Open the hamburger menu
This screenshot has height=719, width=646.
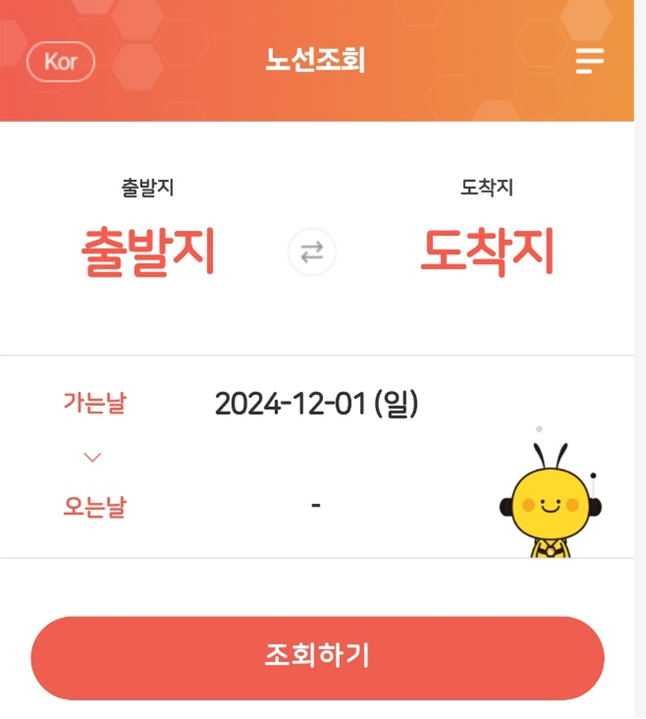coord(590,61)
